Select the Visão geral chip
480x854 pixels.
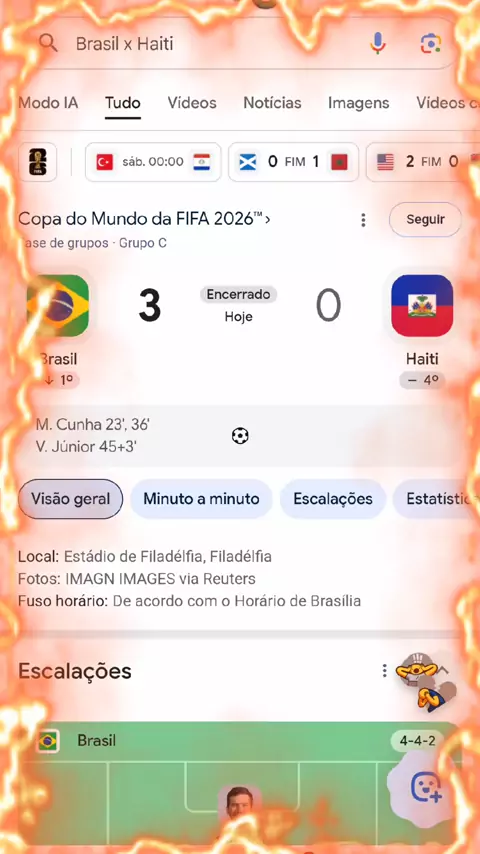70,499
